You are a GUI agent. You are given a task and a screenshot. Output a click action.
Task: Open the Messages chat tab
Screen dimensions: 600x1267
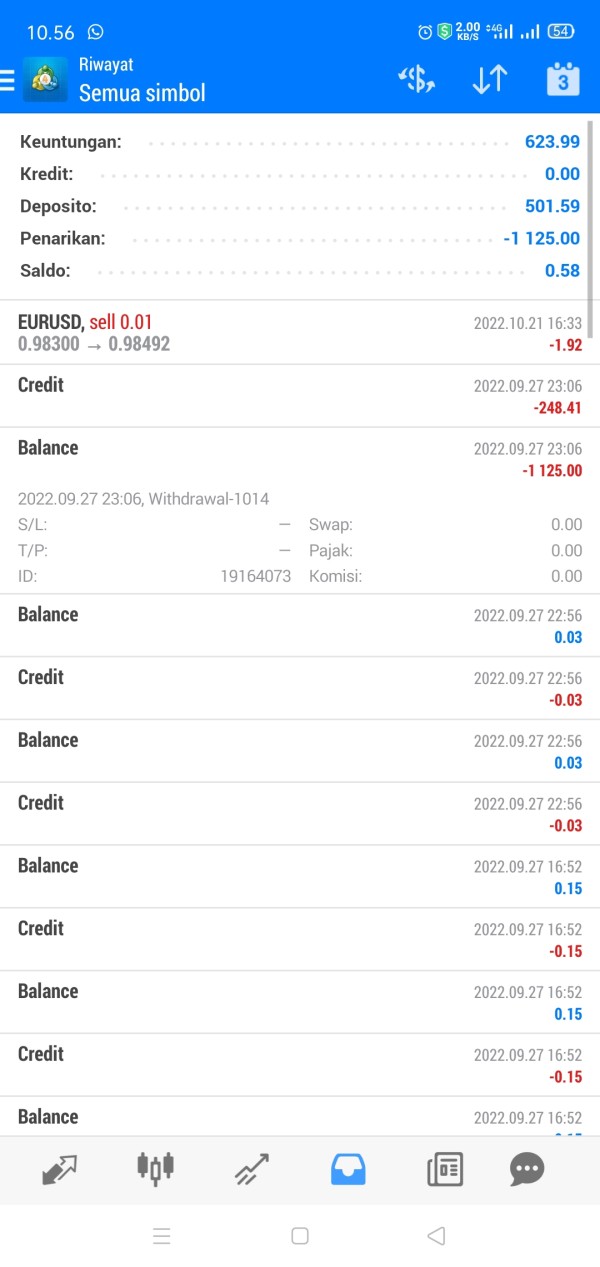[527, 1168]
